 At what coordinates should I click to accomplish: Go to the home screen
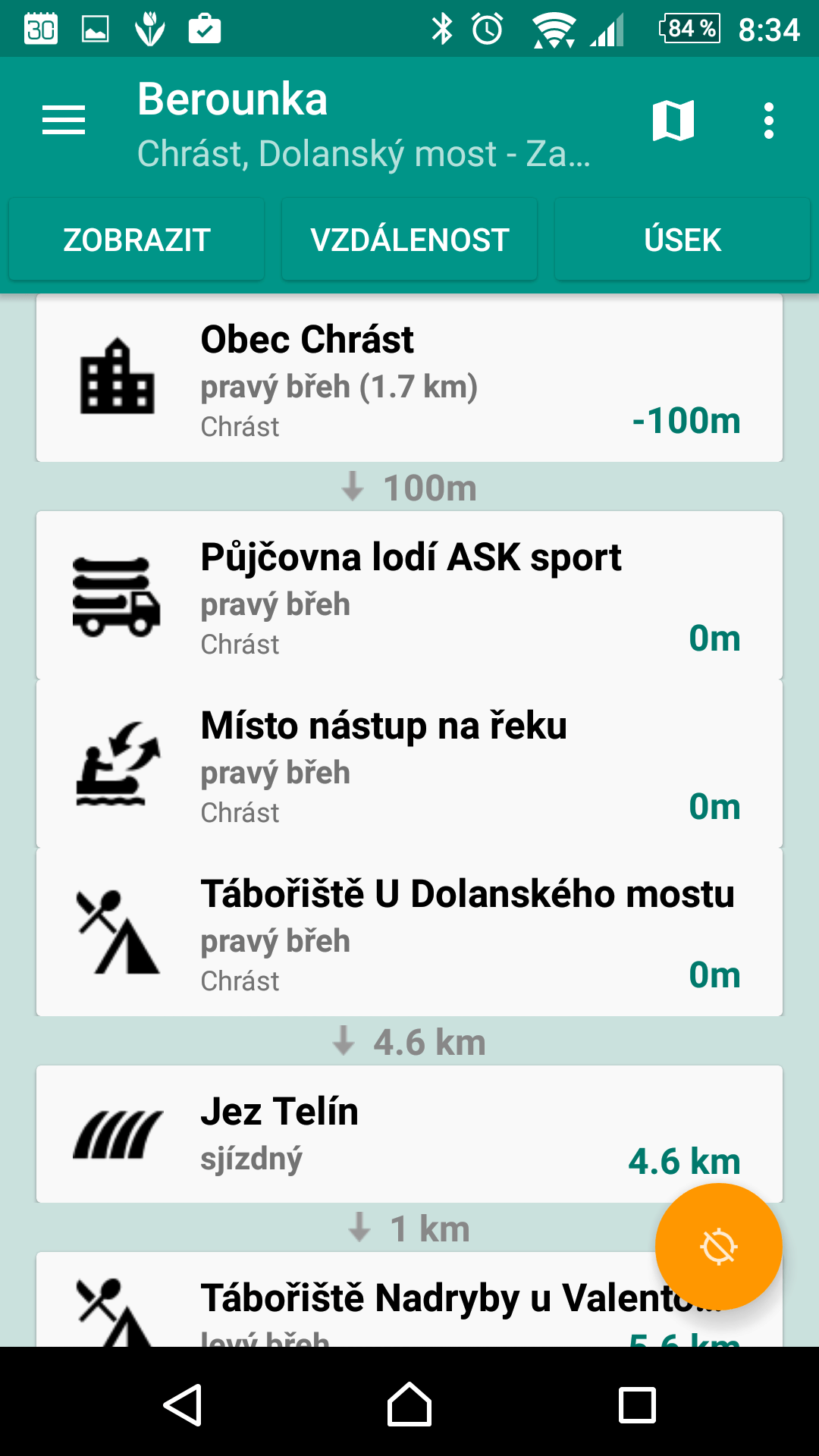point(409,1404)
